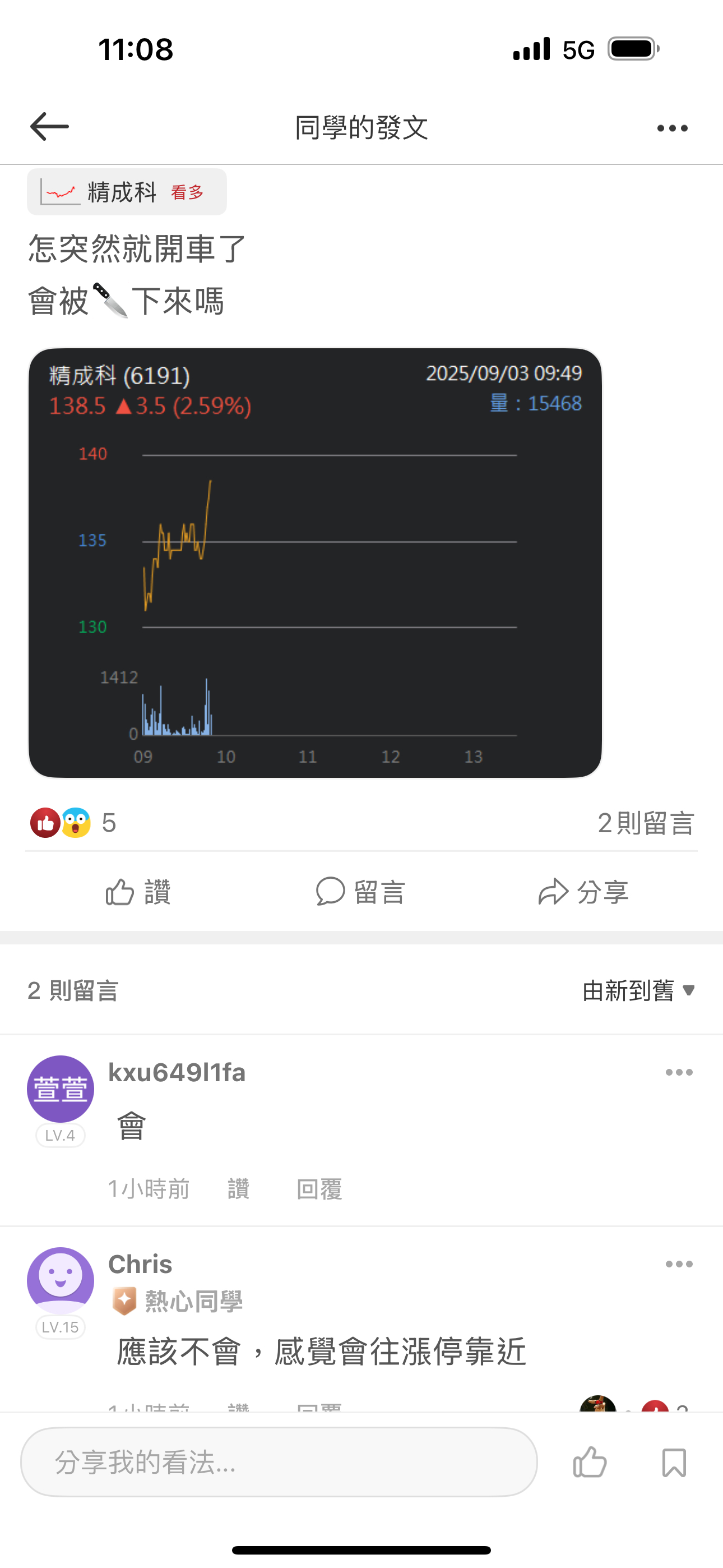Focus the 分享我的看法 comment field

279,1462
